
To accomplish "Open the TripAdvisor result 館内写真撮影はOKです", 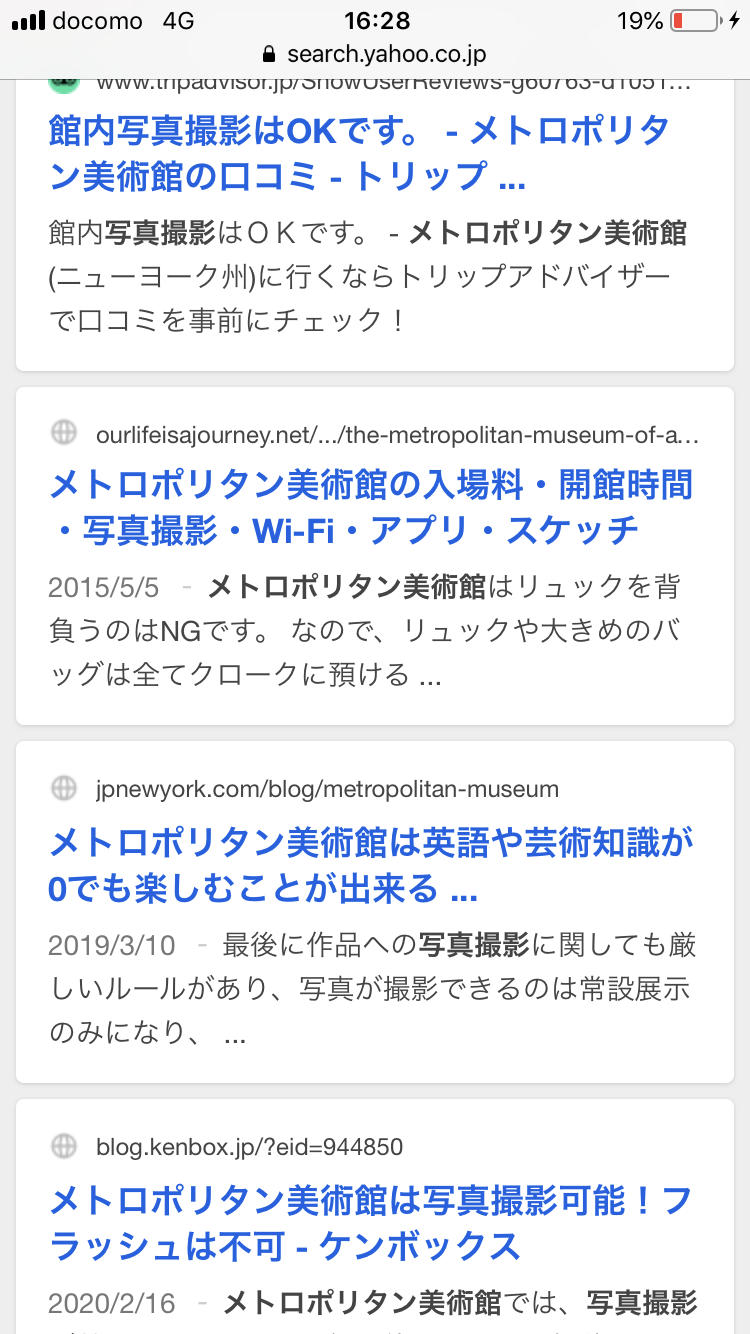I will click(x=358, y=153).
